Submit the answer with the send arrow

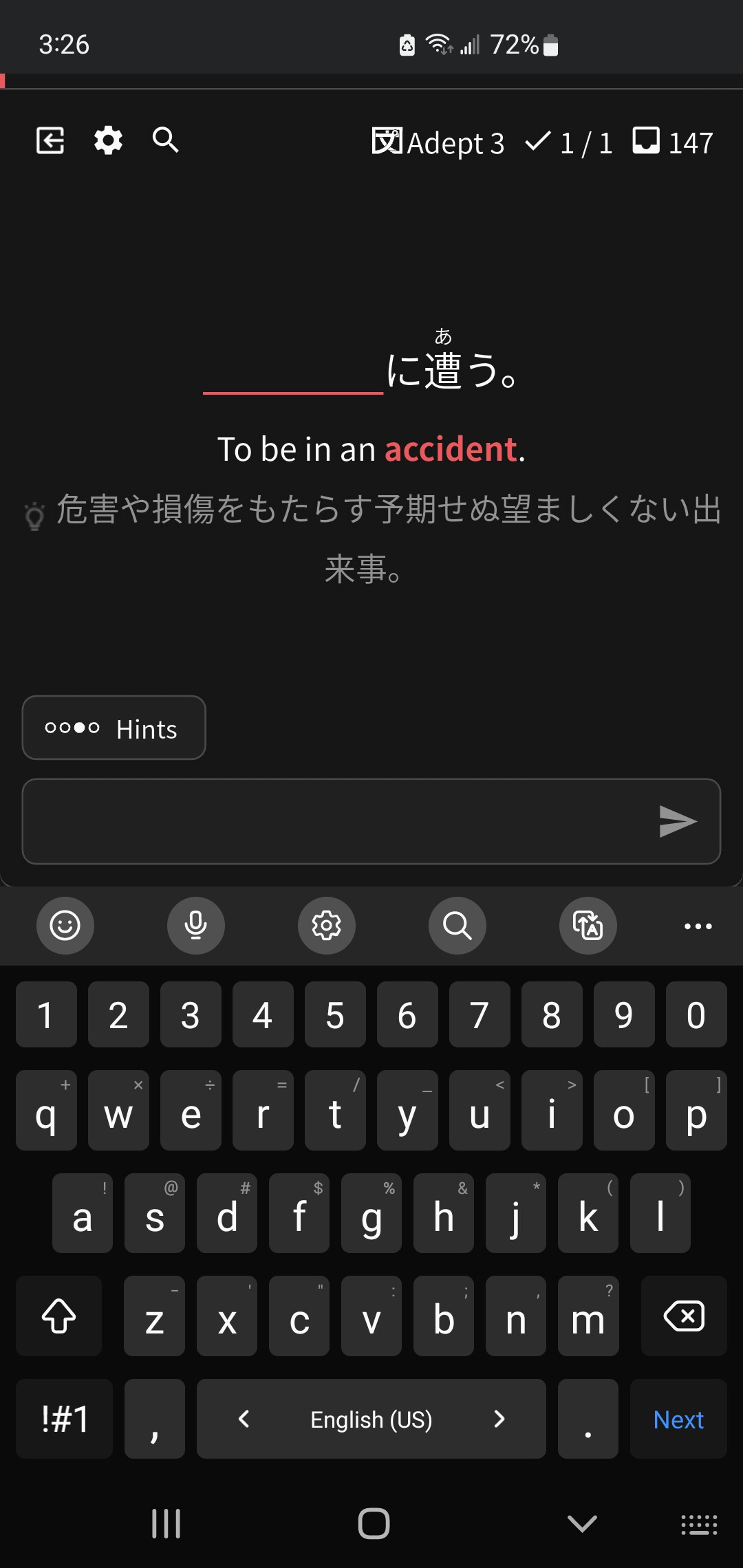point(678,821)
